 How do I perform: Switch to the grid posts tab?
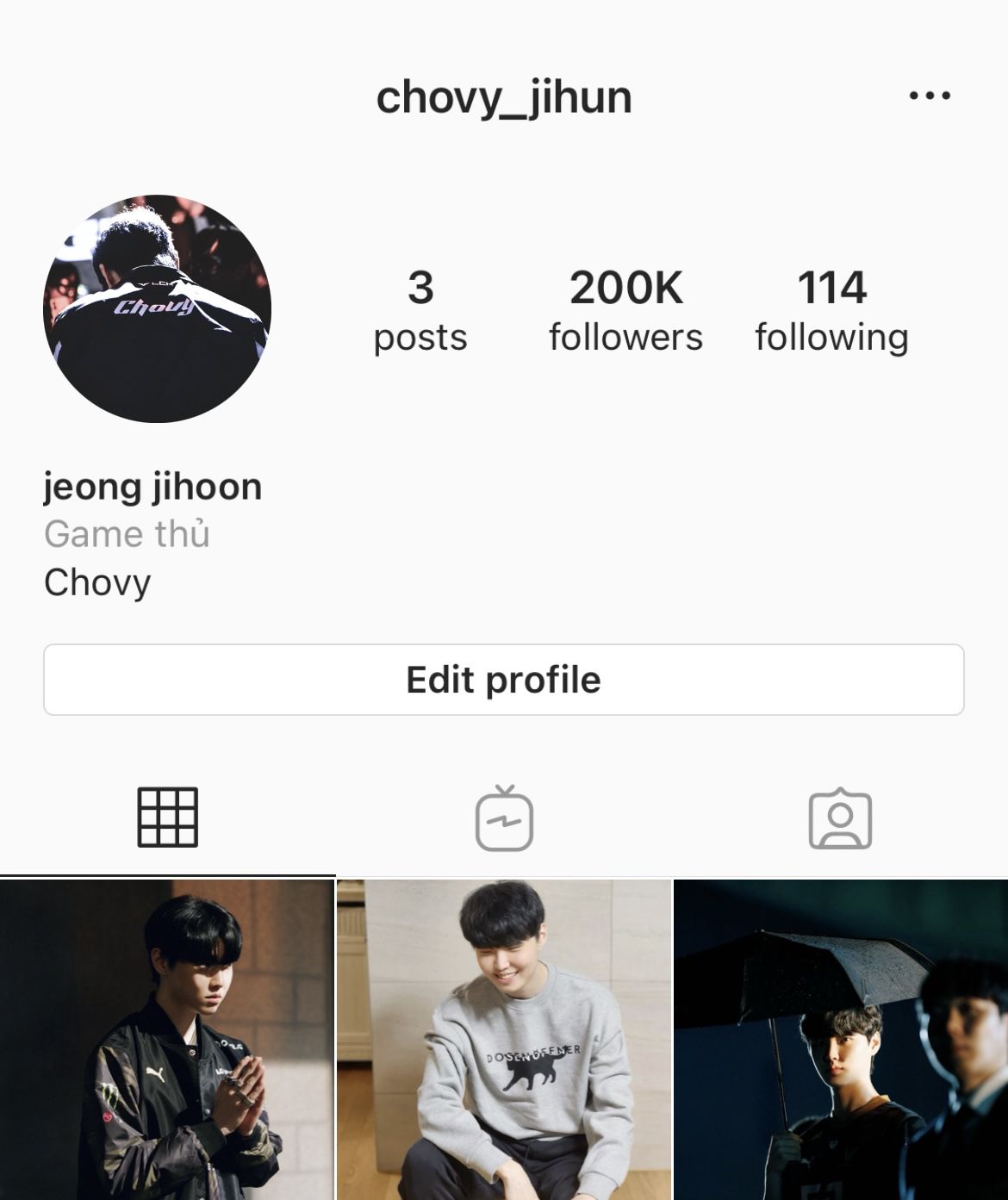tap(167, 818)
